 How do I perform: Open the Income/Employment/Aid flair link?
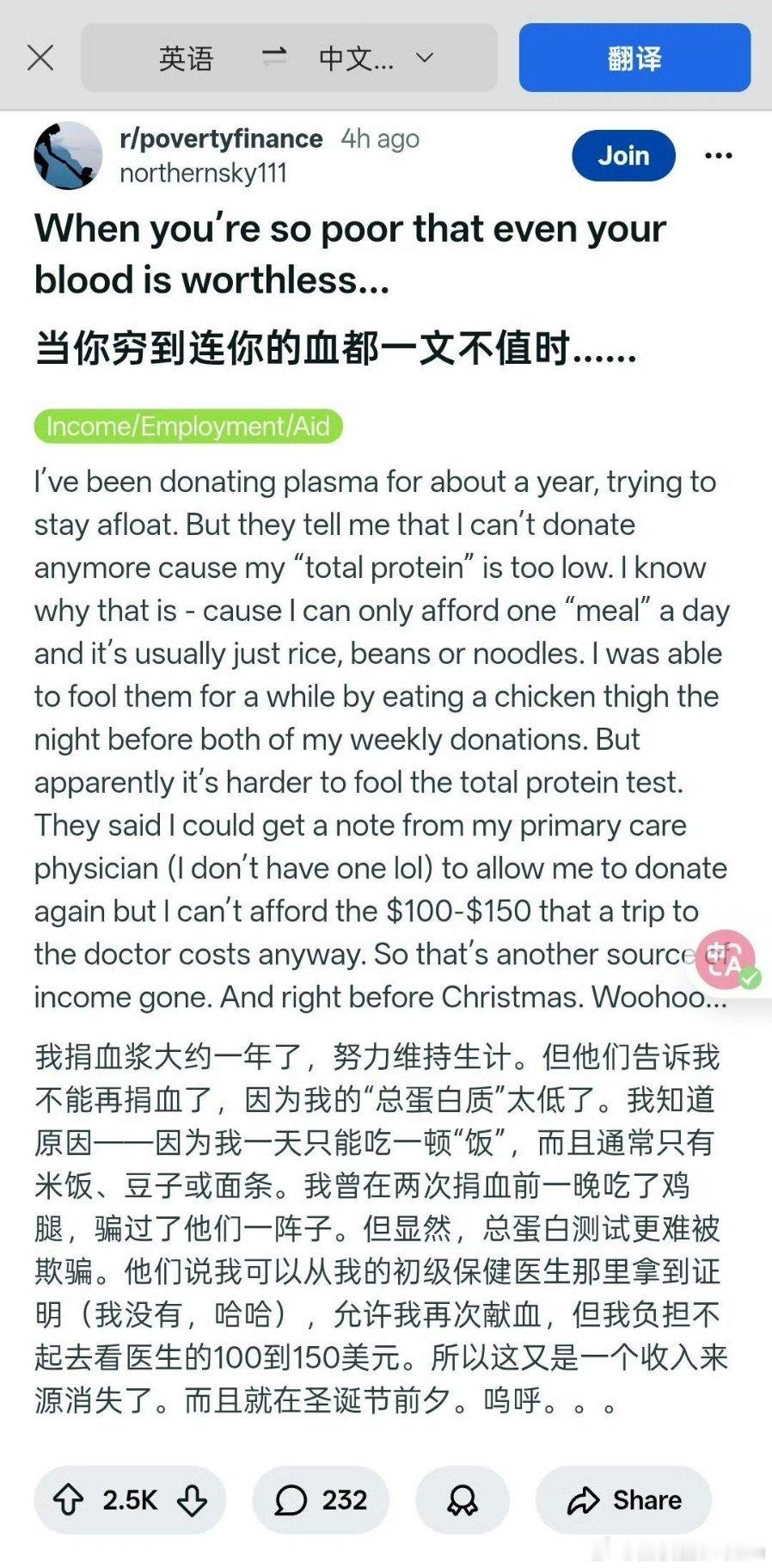pyautogui.click(x=190, y=425)
